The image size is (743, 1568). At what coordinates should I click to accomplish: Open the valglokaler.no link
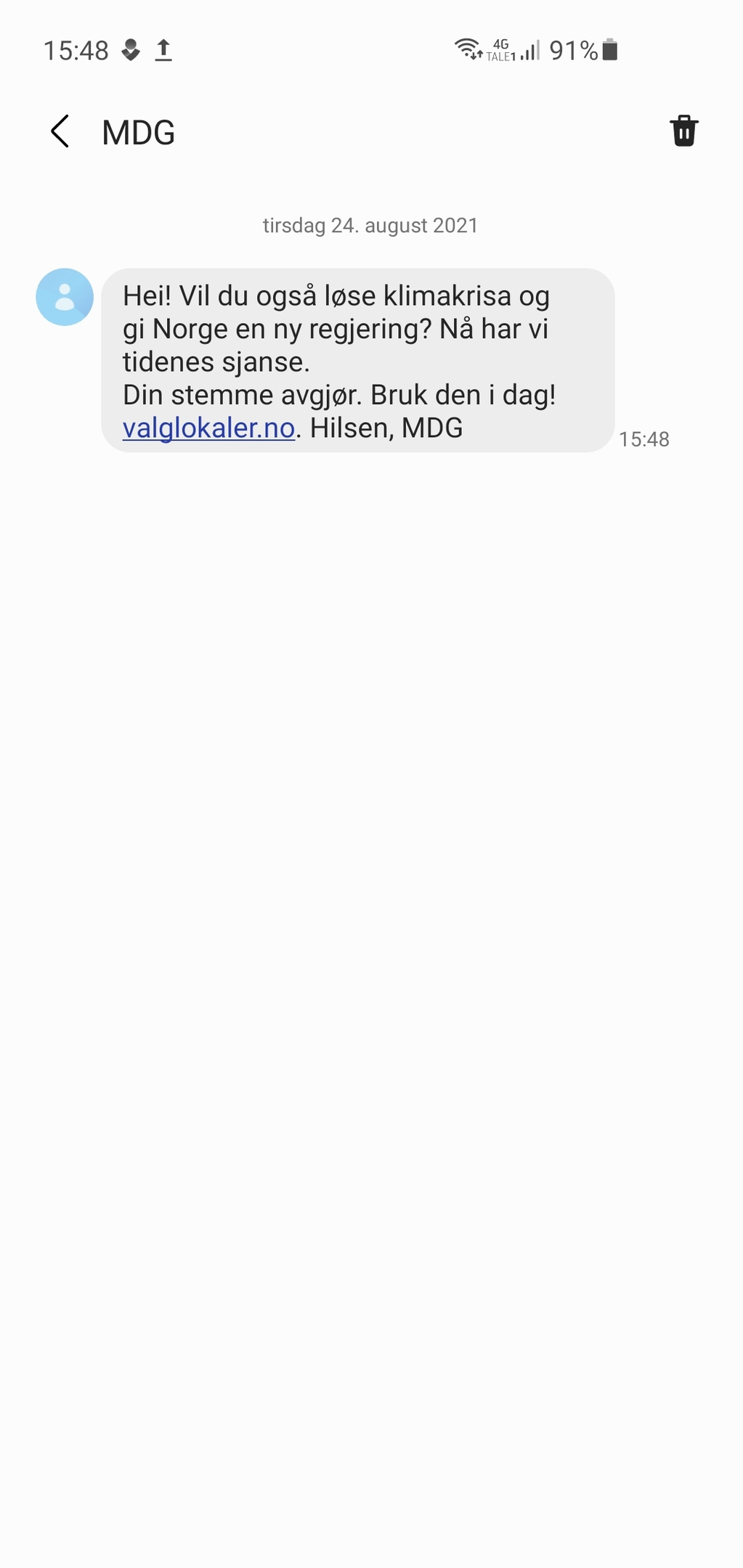click(x=208, y=428)
